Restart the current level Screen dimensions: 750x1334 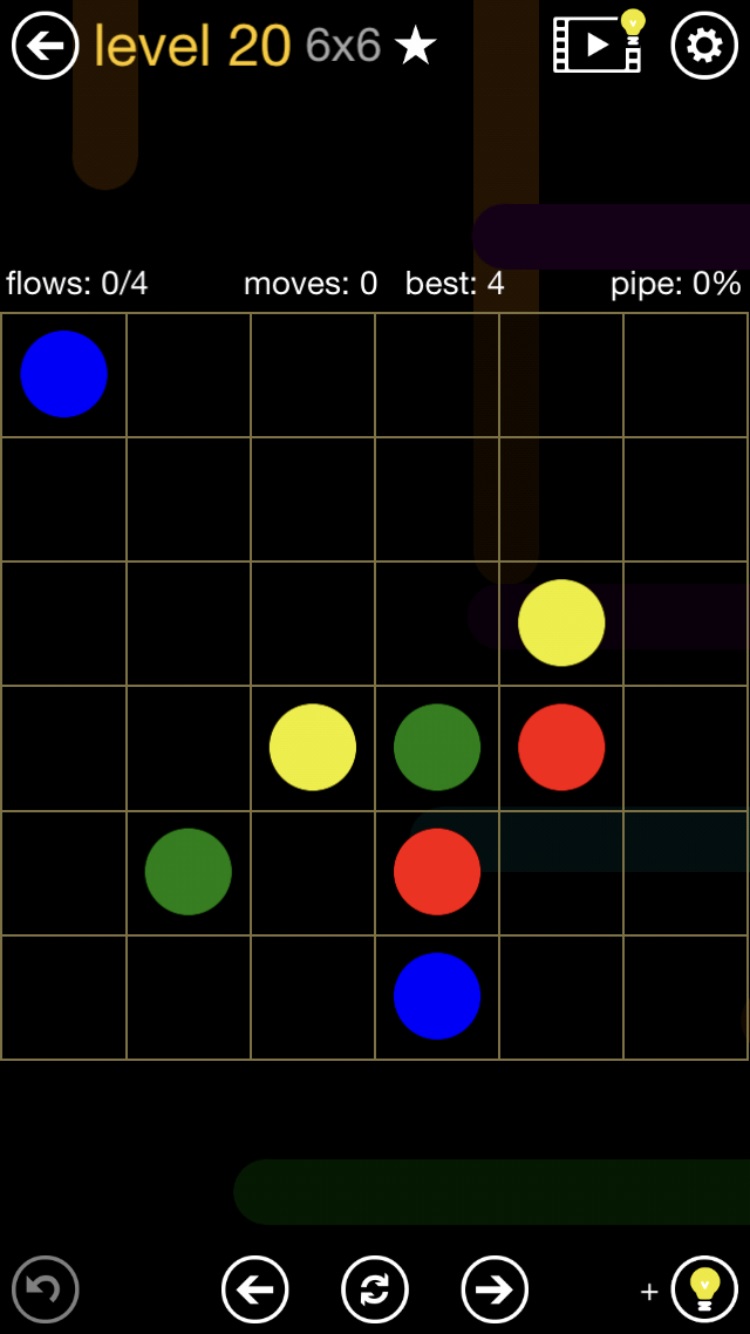375,1289
